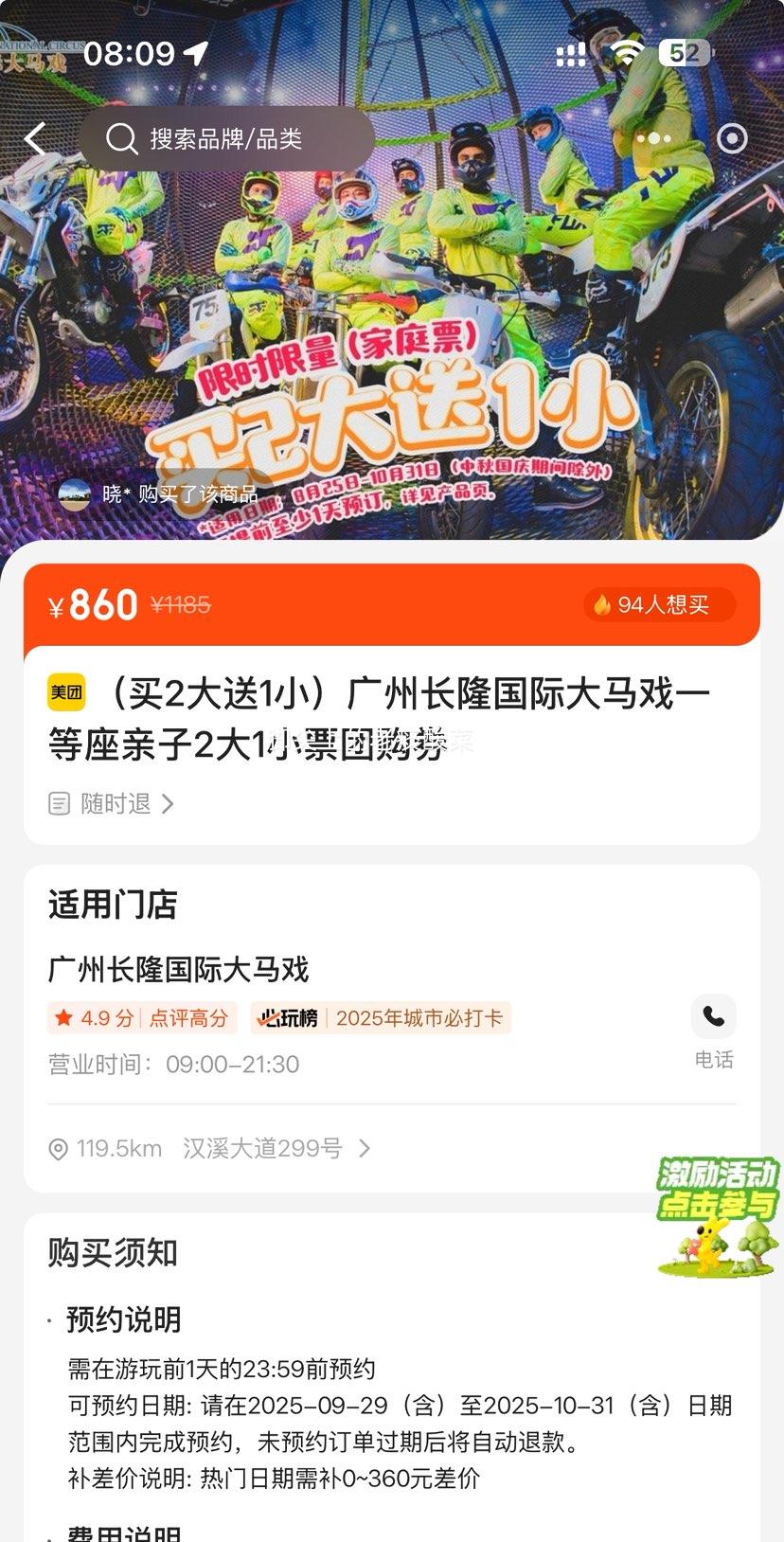Open the 广州长隆国际大马戏 store page
Viewport: 784px width, 1542px height.
[x=179, y=969]
